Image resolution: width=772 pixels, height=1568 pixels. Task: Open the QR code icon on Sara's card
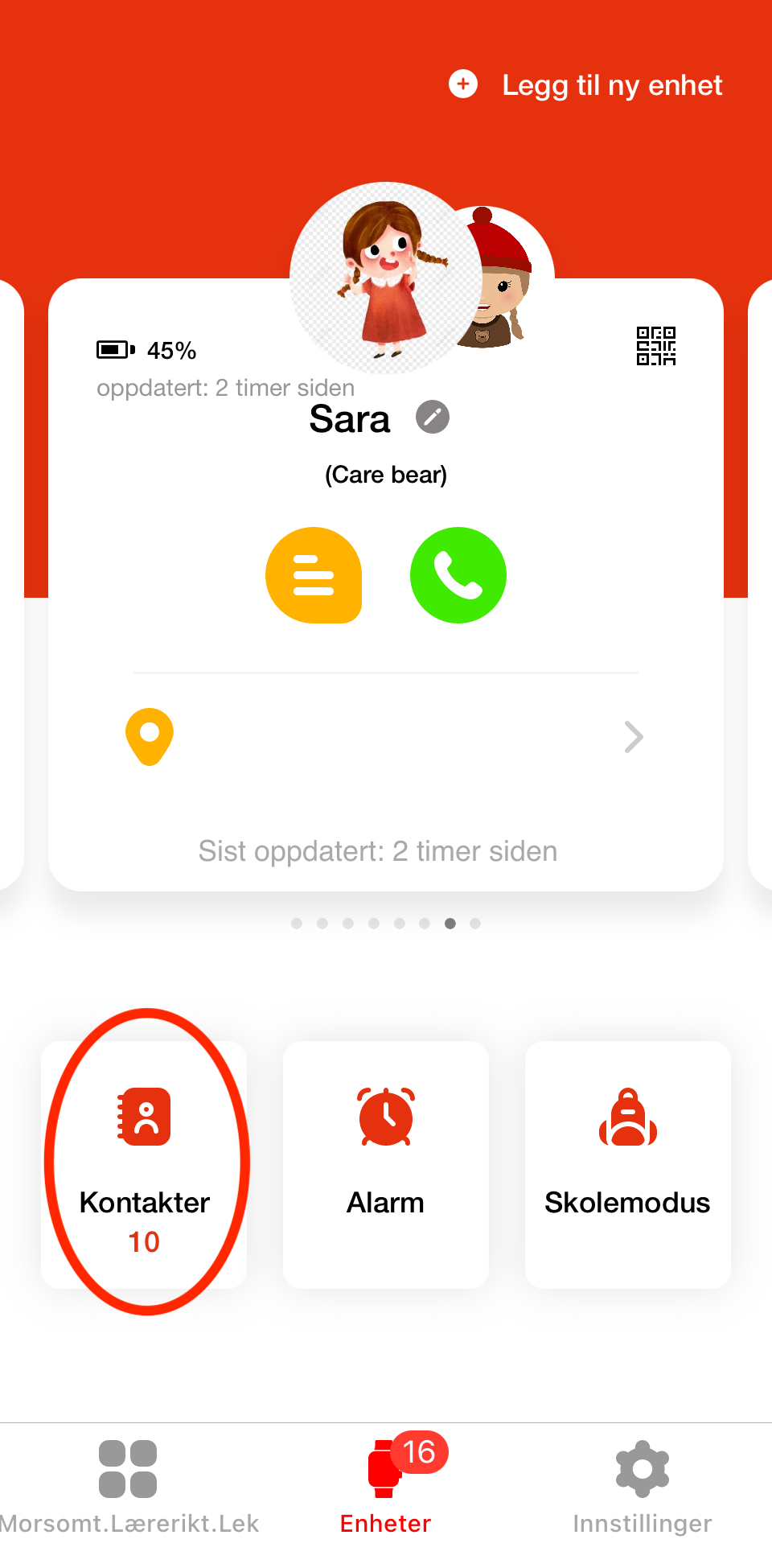click(655, 346)
